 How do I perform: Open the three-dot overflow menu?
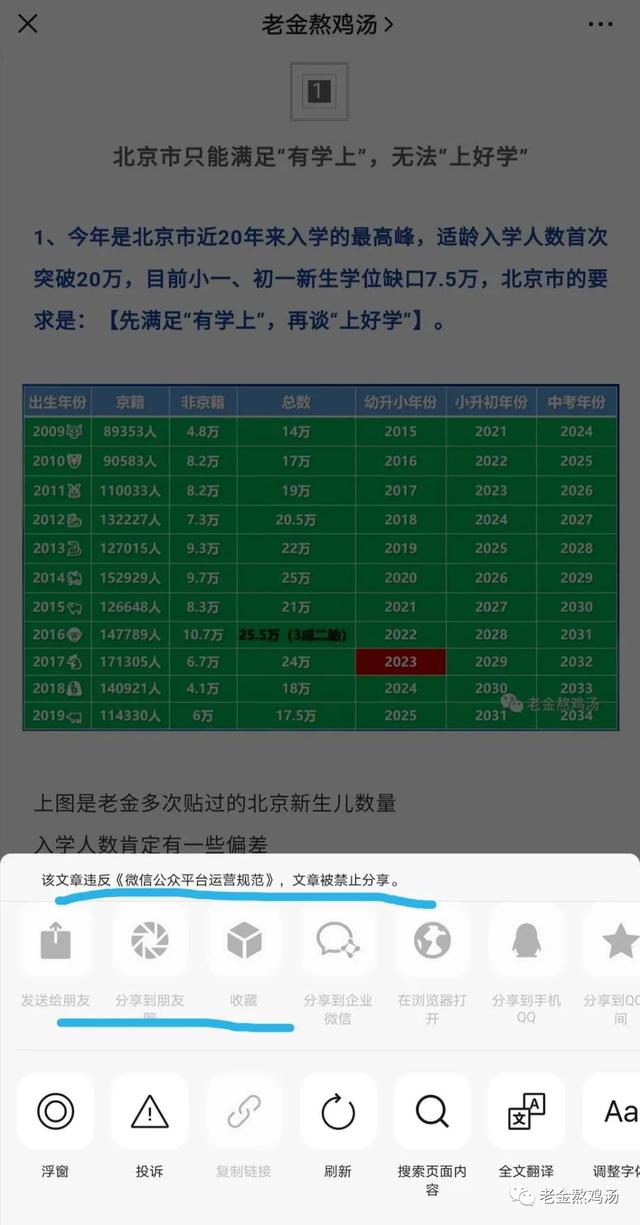pos(601,24)
